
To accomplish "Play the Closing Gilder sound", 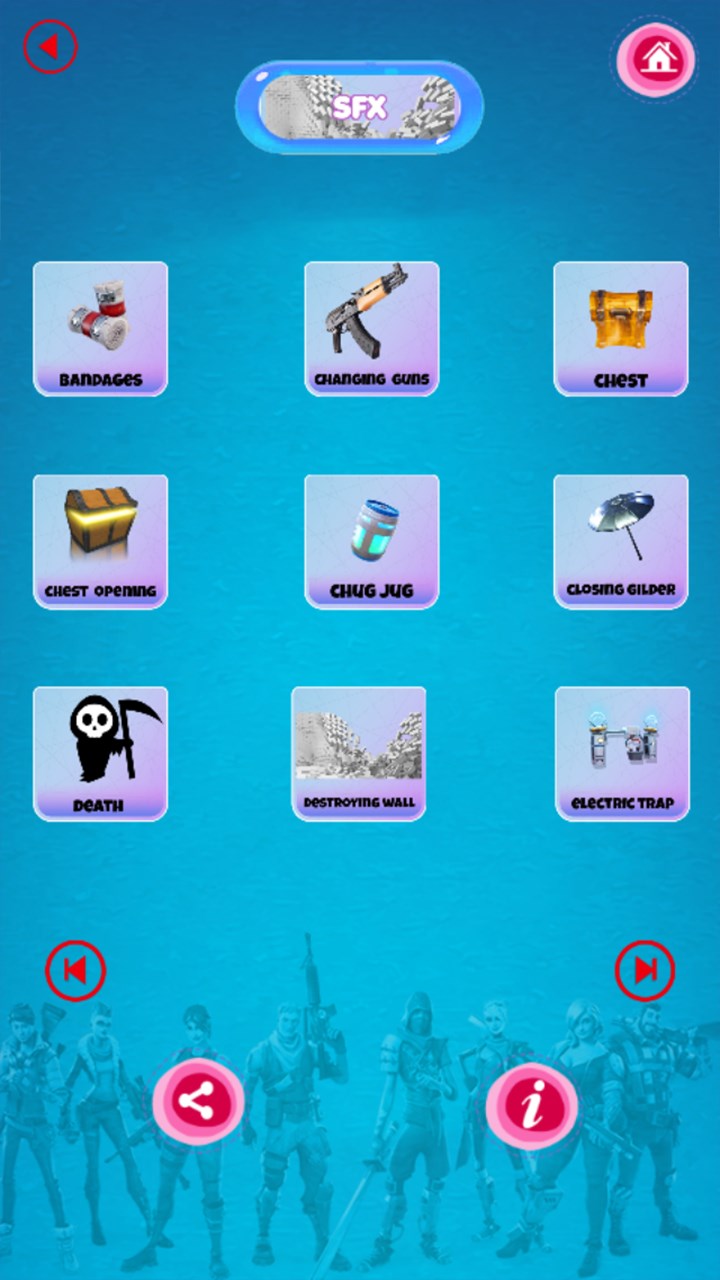I will pos(621,541).
